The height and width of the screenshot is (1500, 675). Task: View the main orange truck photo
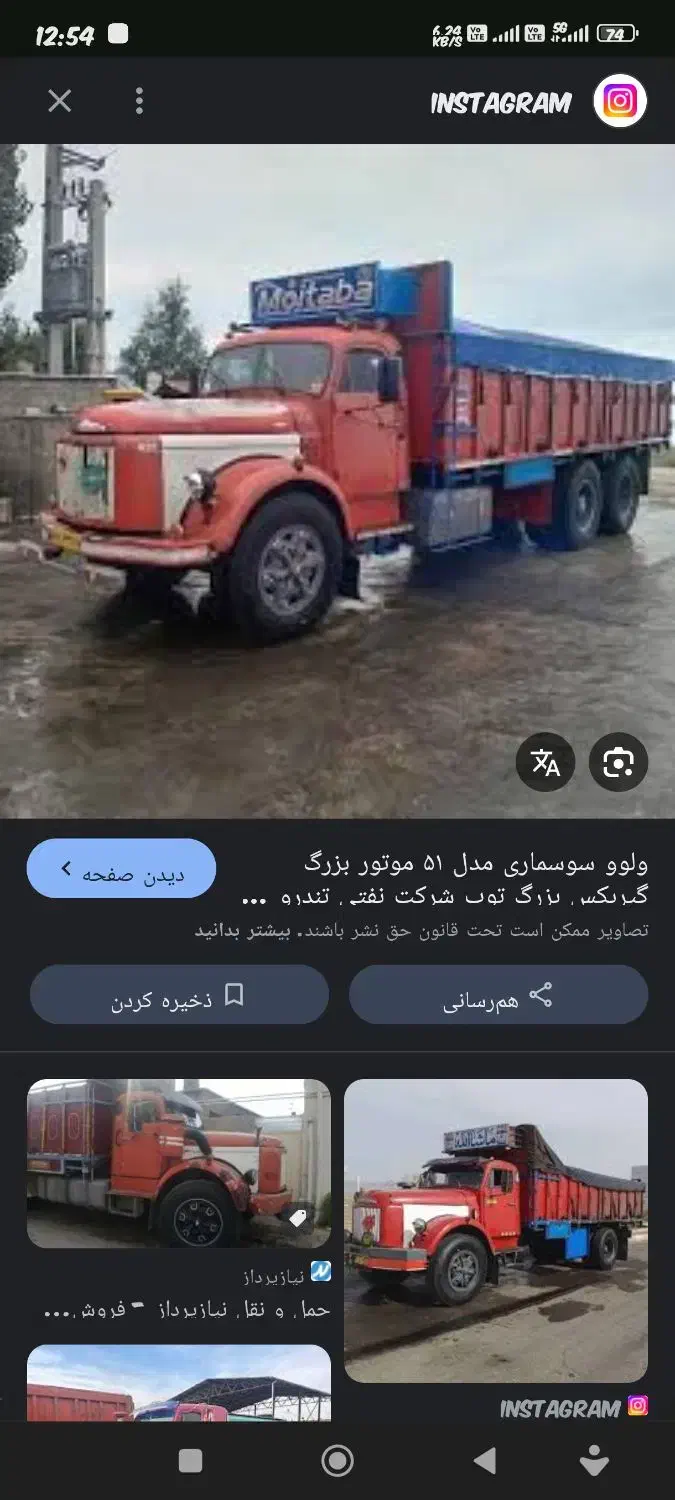tap(337, 480)
